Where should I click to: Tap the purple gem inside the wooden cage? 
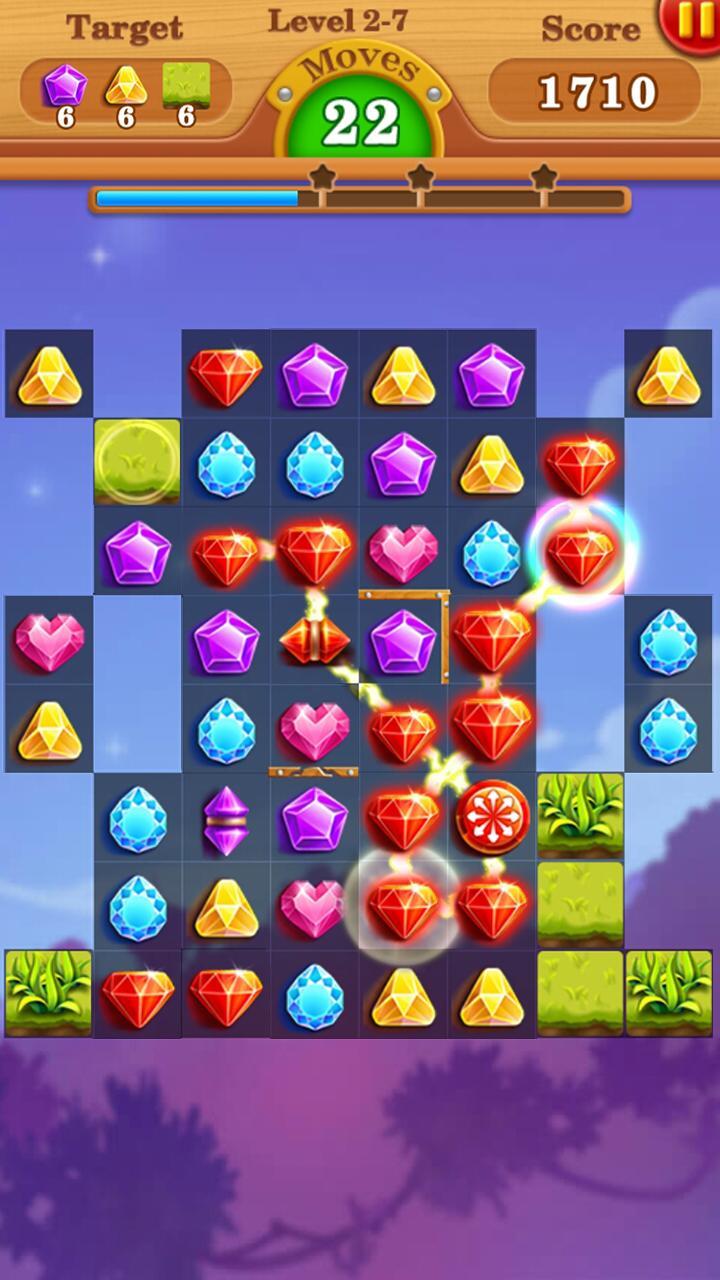click(x=403, y=640)
